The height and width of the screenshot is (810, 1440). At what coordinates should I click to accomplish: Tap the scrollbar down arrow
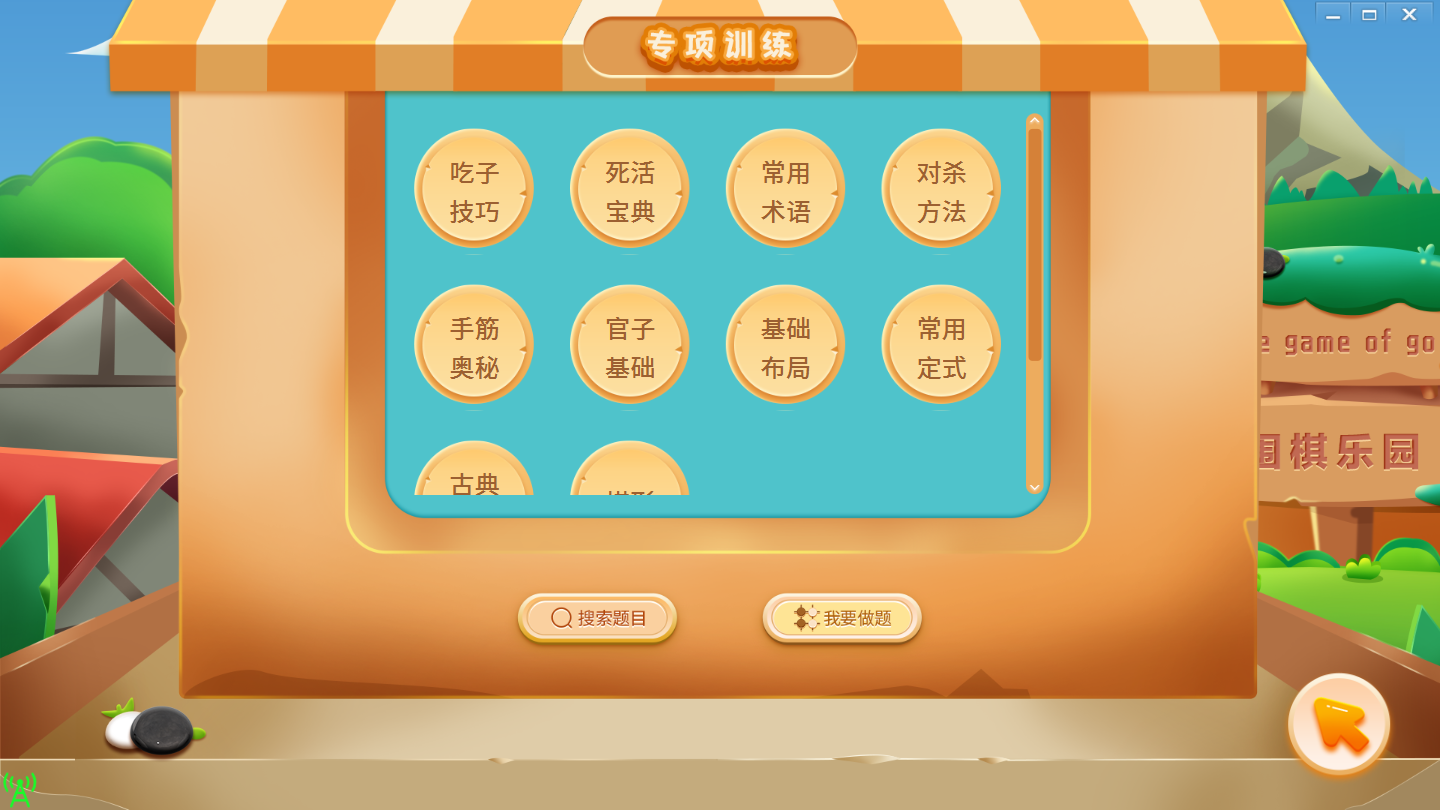(1035, 486)
